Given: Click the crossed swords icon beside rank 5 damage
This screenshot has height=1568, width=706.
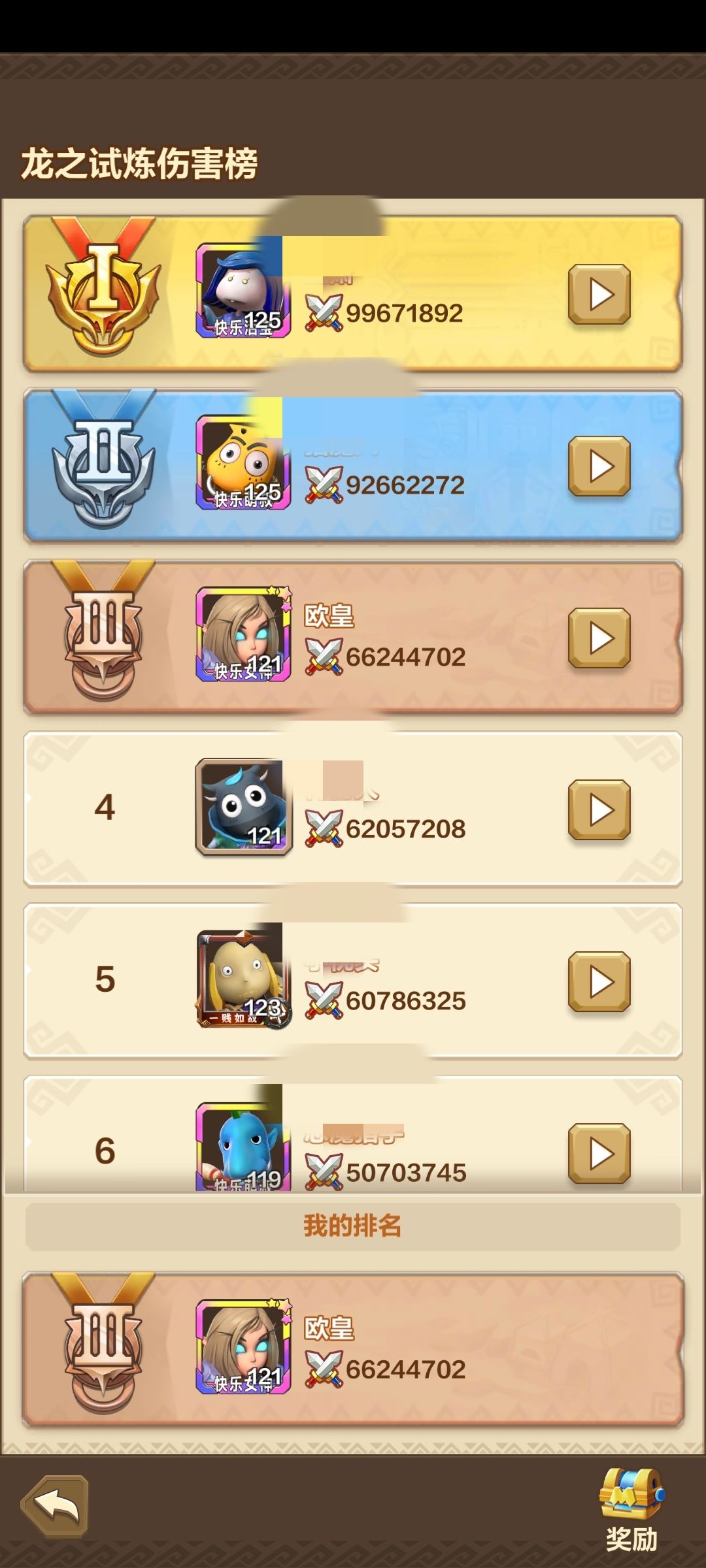Looking at the screenshot, I should (325, 999).
